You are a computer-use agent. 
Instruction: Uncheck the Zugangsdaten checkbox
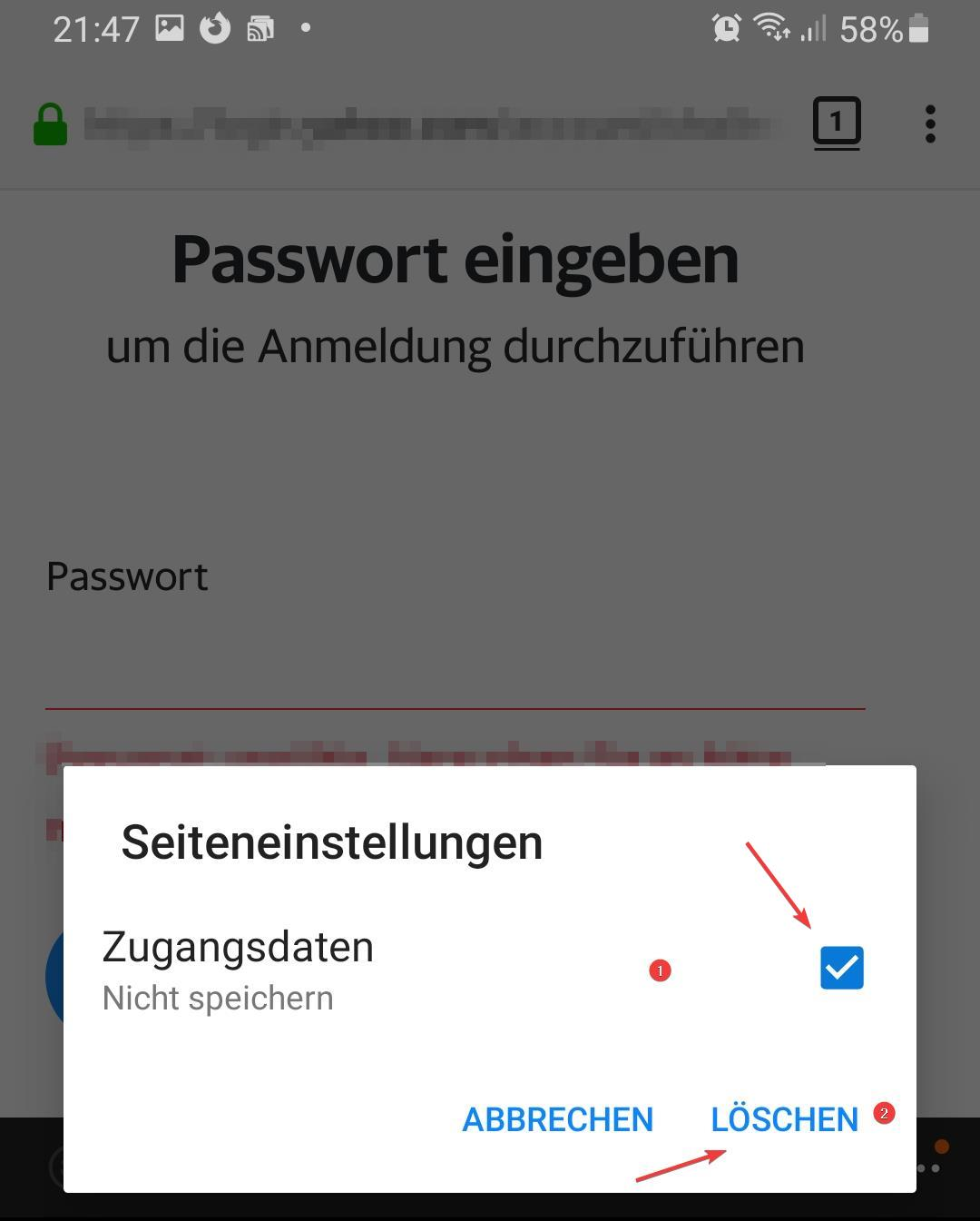click(x=841, y=968)
